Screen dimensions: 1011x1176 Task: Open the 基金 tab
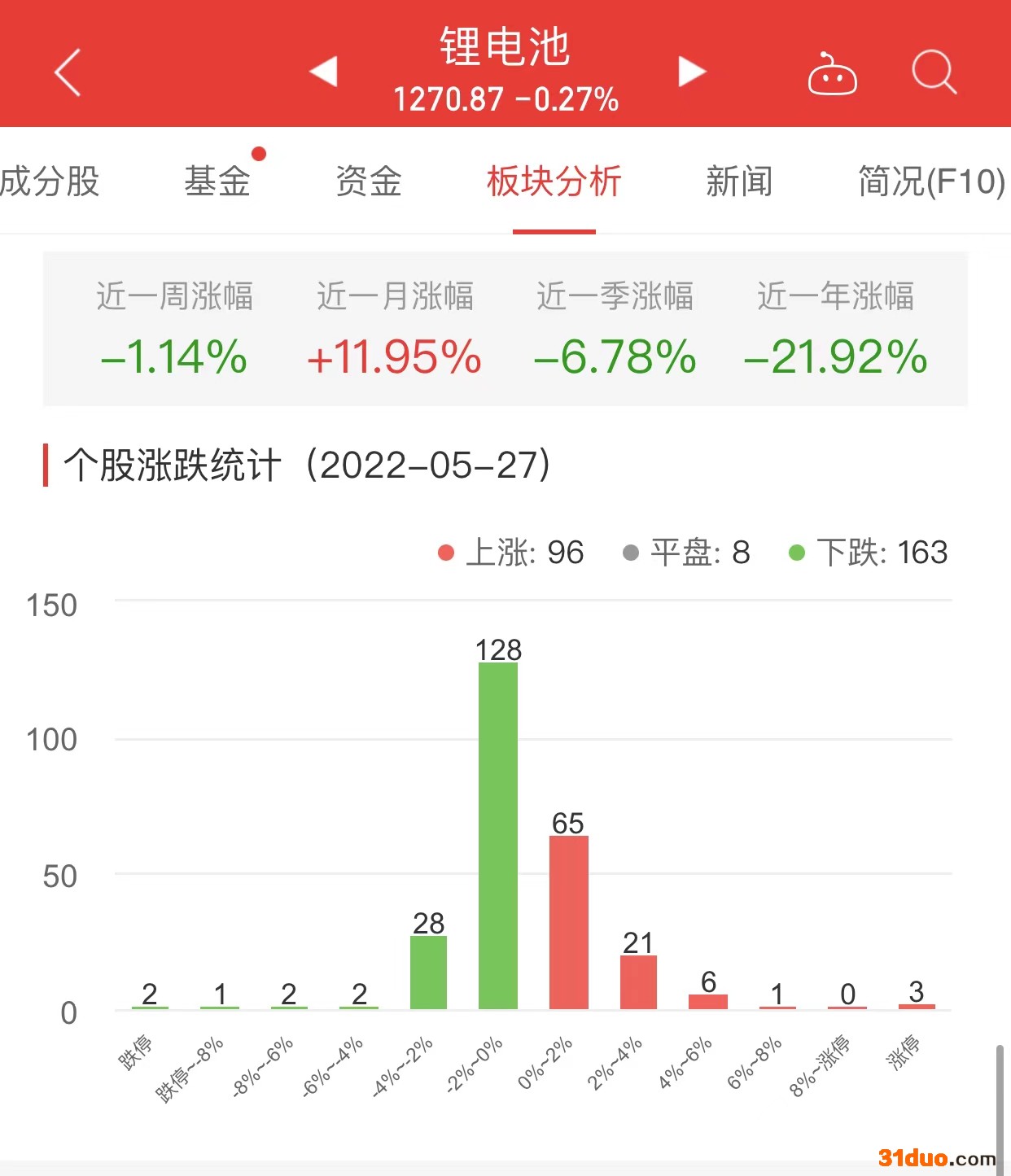click(x=217, y=181)
